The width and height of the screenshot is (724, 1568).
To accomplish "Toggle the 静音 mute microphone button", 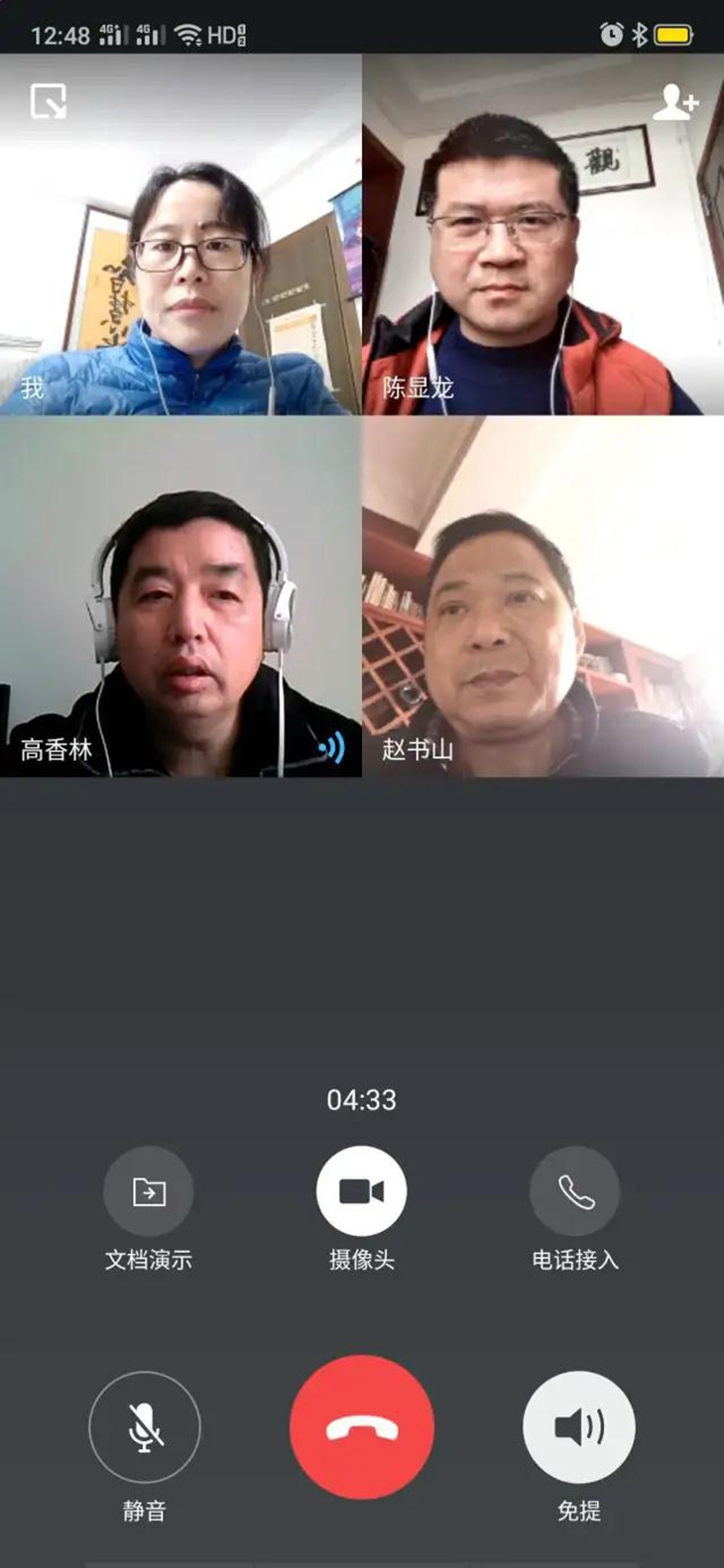I will pyautogui.click(x=145, y=1427).
